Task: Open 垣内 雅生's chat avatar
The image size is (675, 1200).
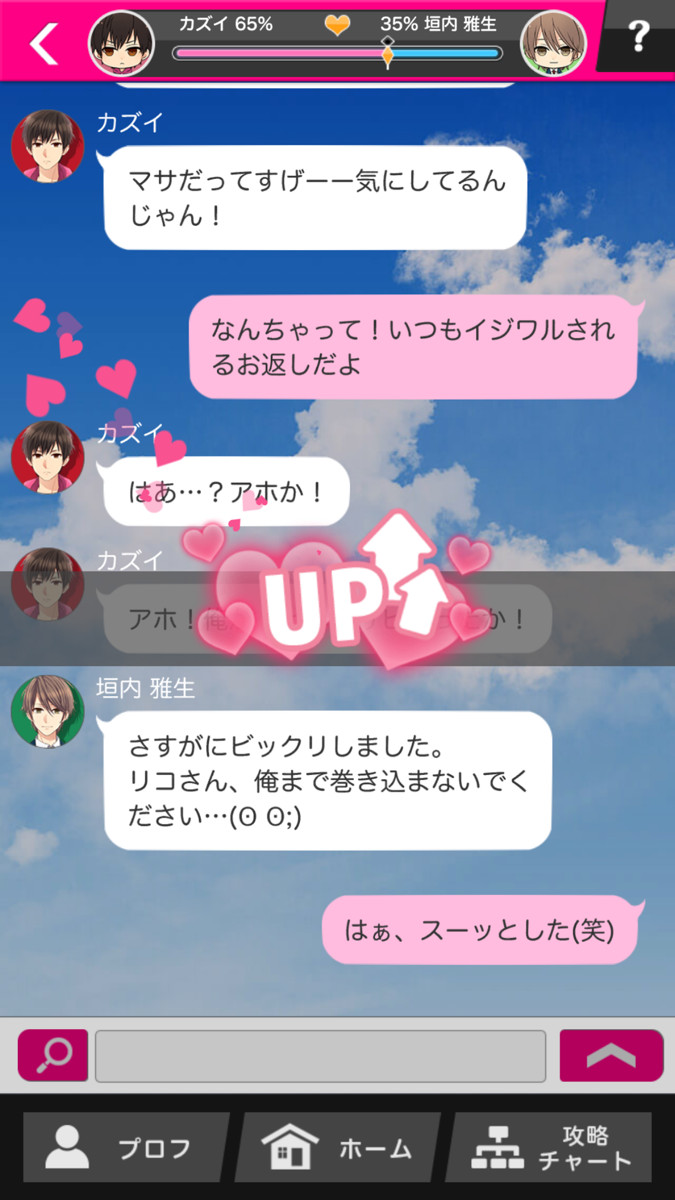Action: coord(47,711)
